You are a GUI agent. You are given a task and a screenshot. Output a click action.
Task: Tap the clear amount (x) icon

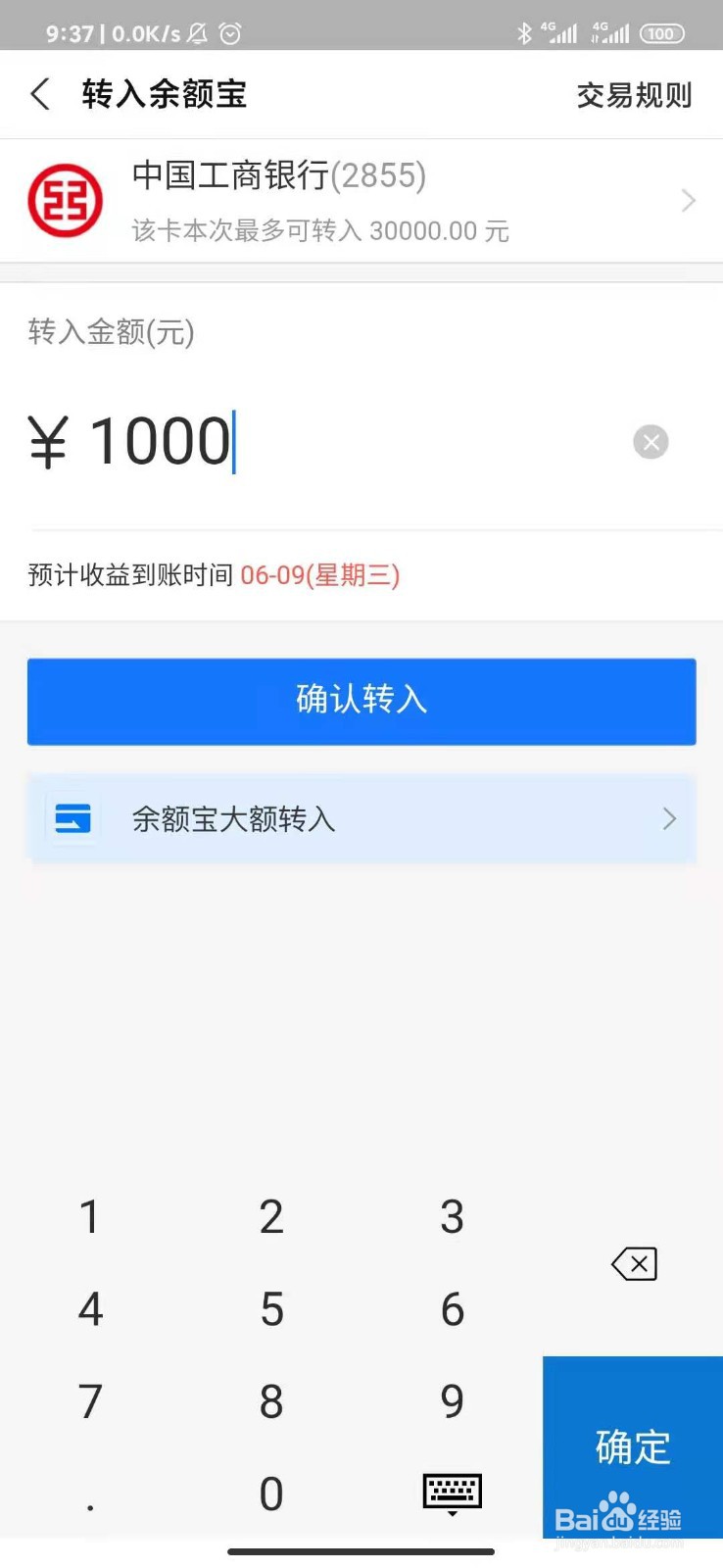click(651, 441)
